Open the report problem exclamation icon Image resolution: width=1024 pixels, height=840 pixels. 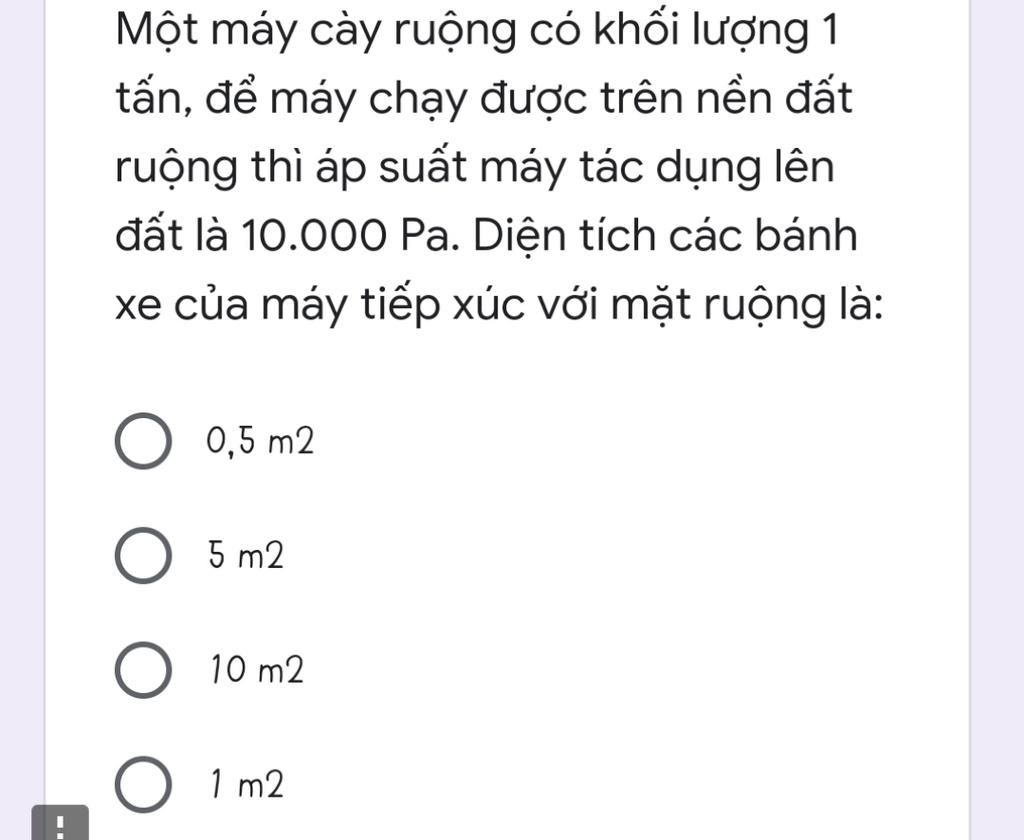point(60,823)
